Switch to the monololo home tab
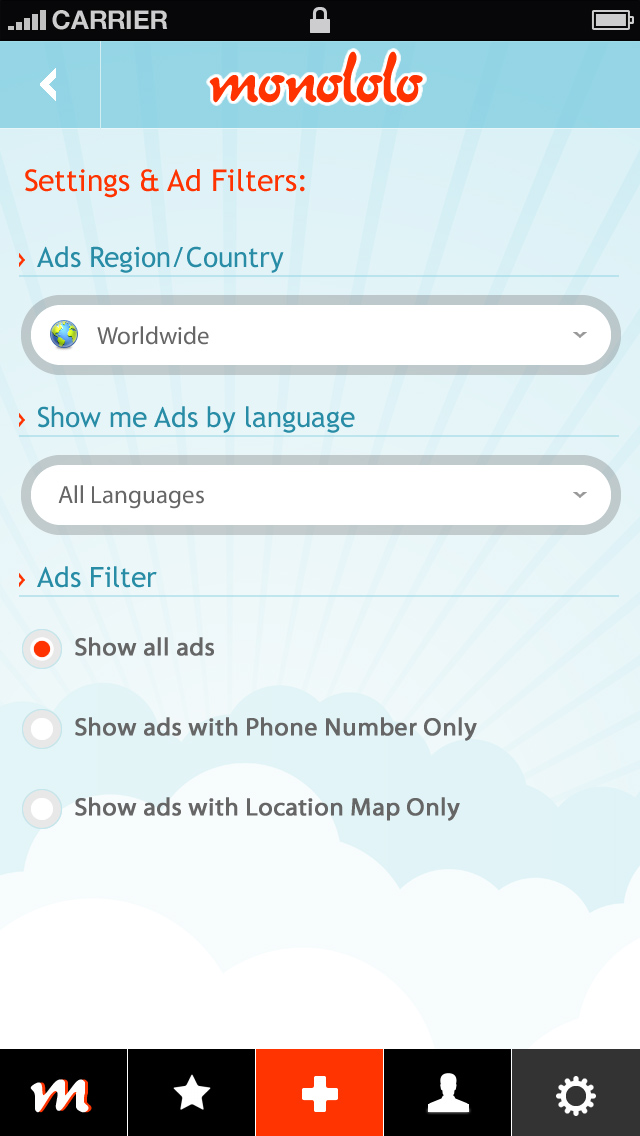 tap(63, 1094)
